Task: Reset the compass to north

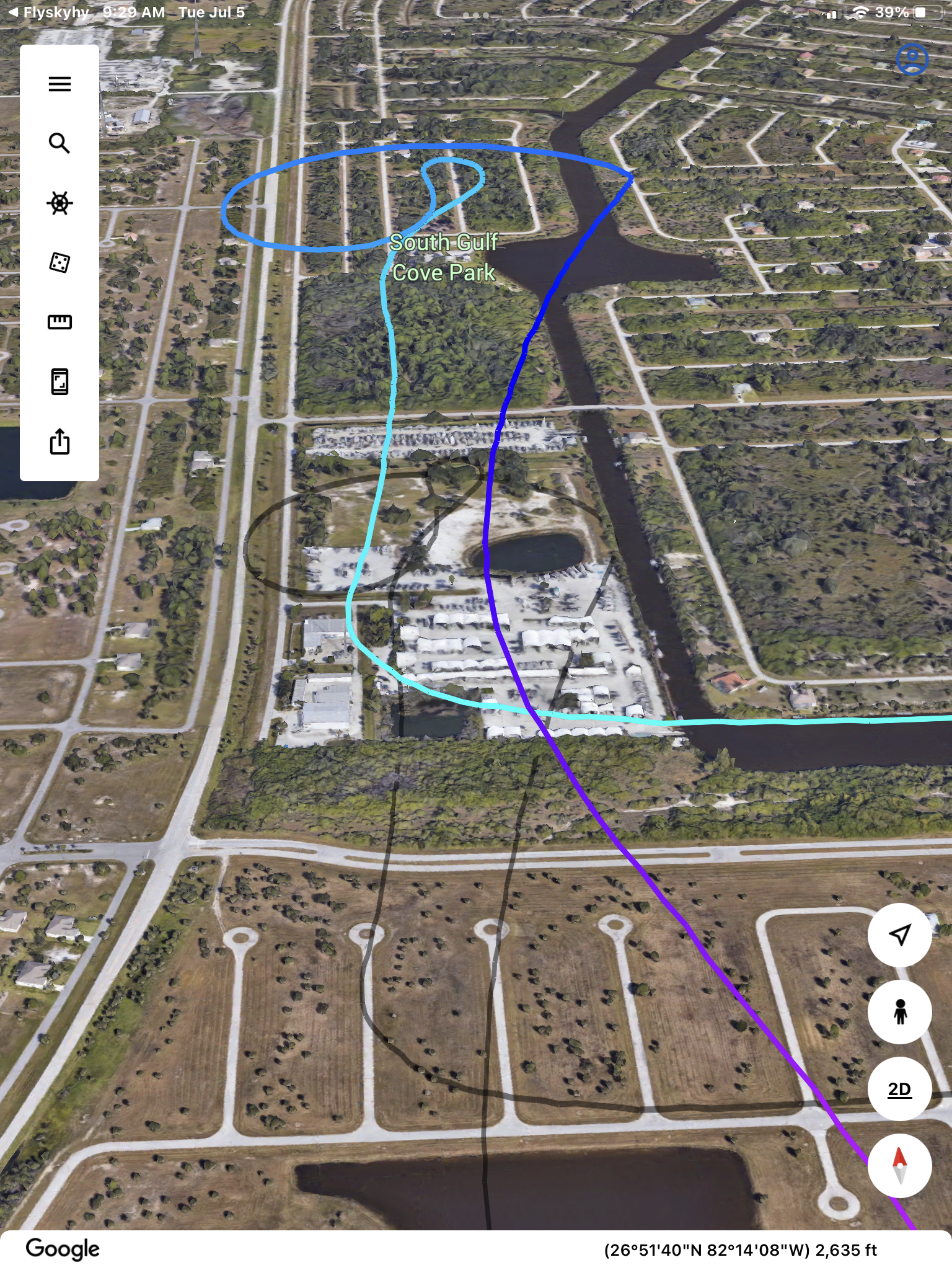Action: (x=899, y=1166)
